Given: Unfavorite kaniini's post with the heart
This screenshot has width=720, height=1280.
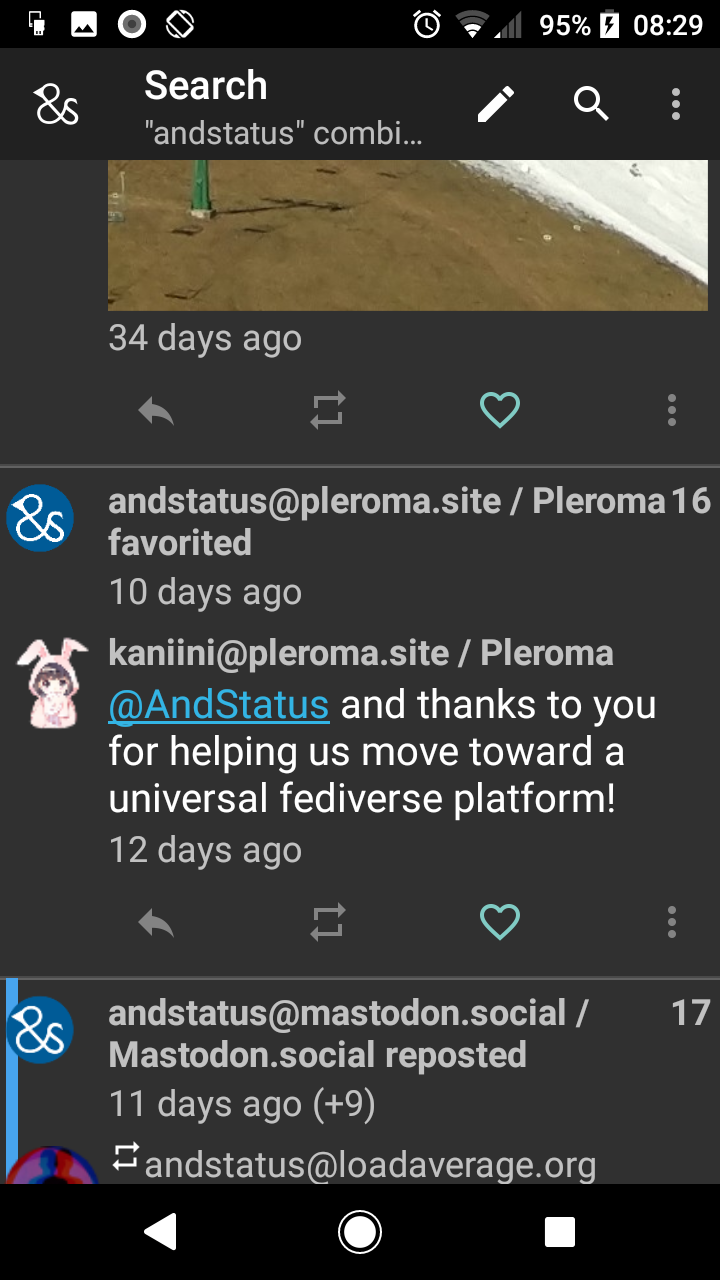Looking at the screenshot, I should (500, 922).
